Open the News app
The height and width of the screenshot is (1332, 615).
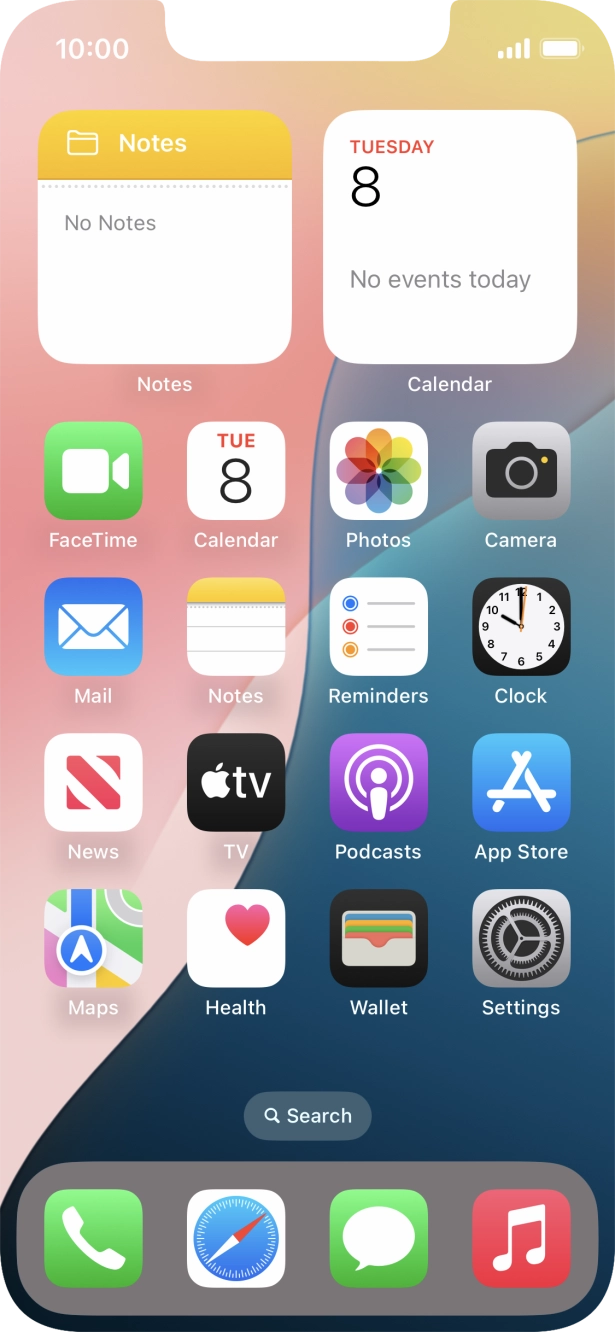(x=93, y=783)
